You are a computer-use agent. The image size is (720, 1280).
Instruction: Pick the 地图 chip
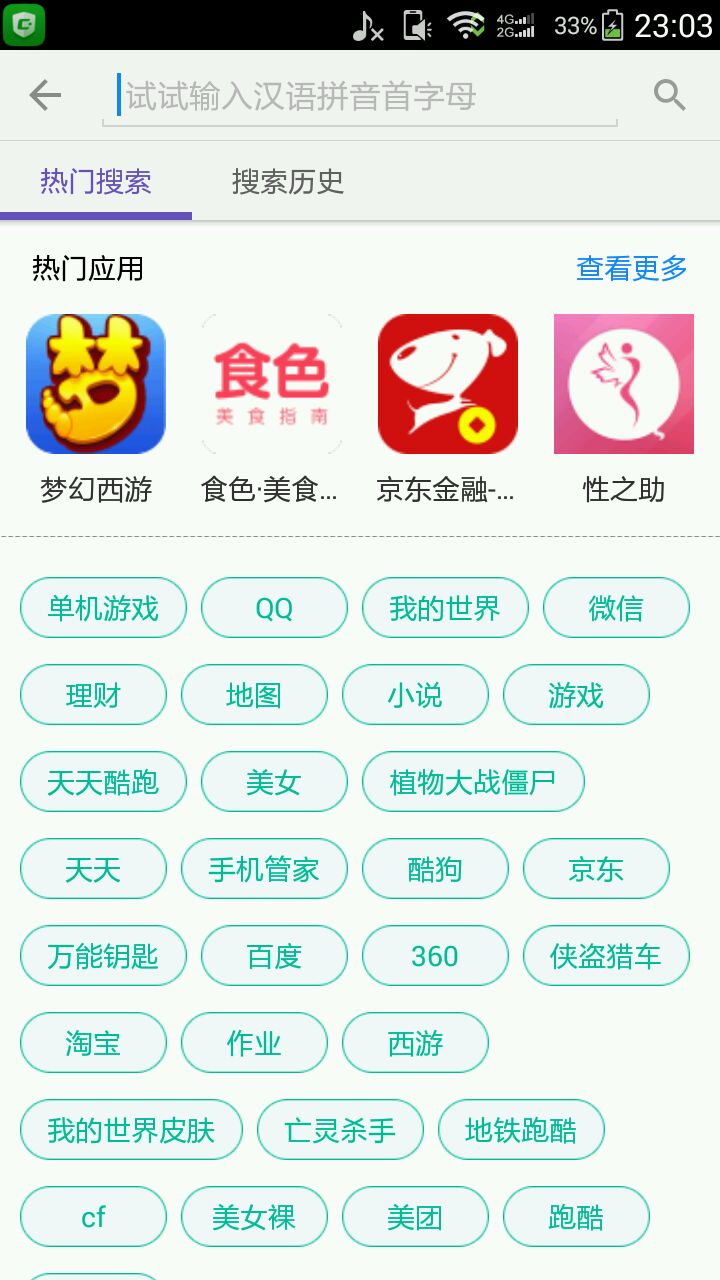point(254,695)
